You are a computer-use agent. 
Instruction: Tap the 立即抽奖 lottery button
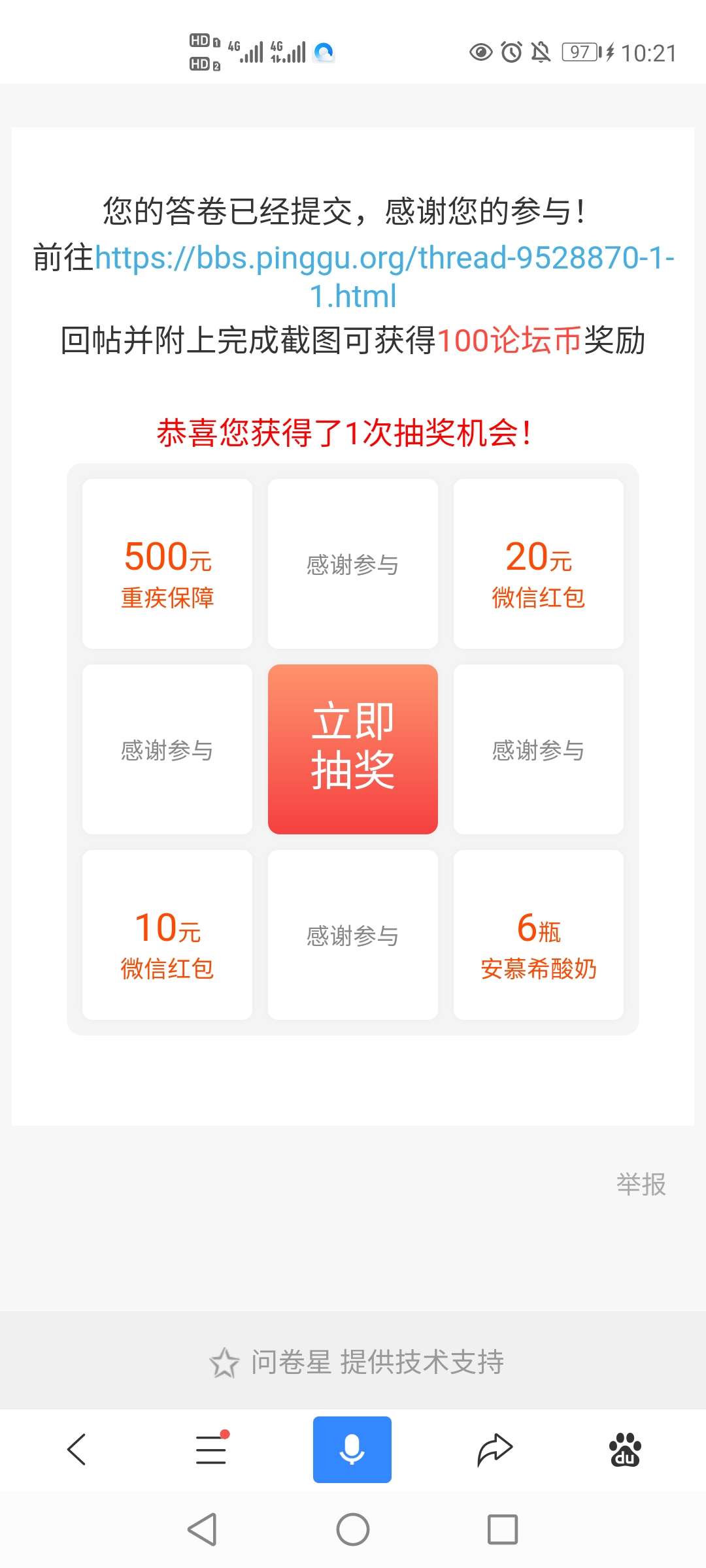(x=352, y=749)
